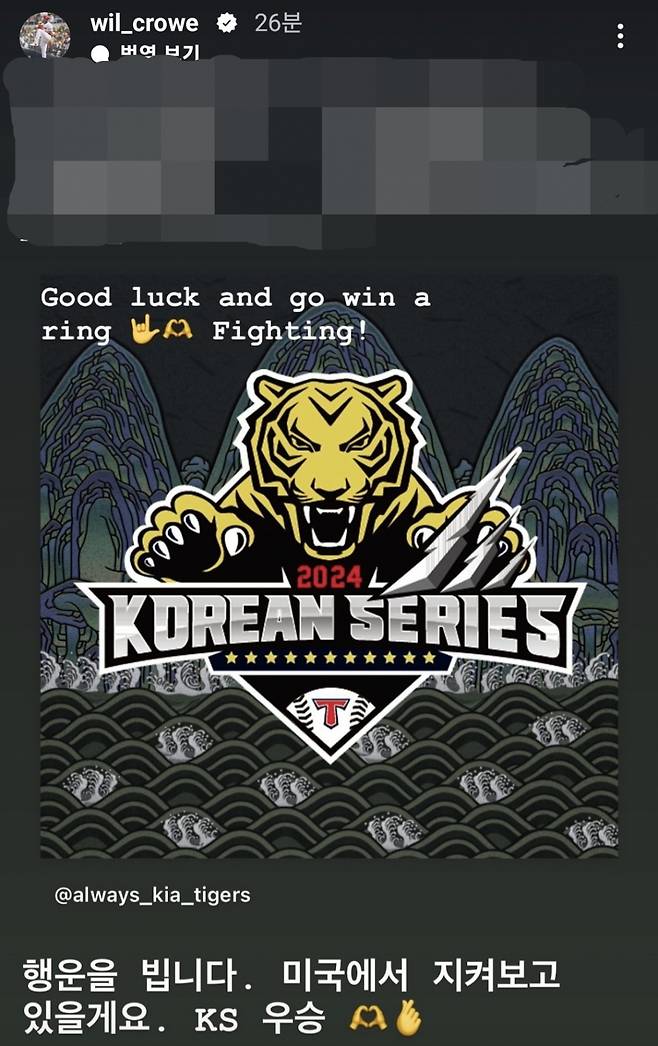Open the three-dot overflow menu
The height and width of the screenshot is (1046, 658).
(620, 37)
